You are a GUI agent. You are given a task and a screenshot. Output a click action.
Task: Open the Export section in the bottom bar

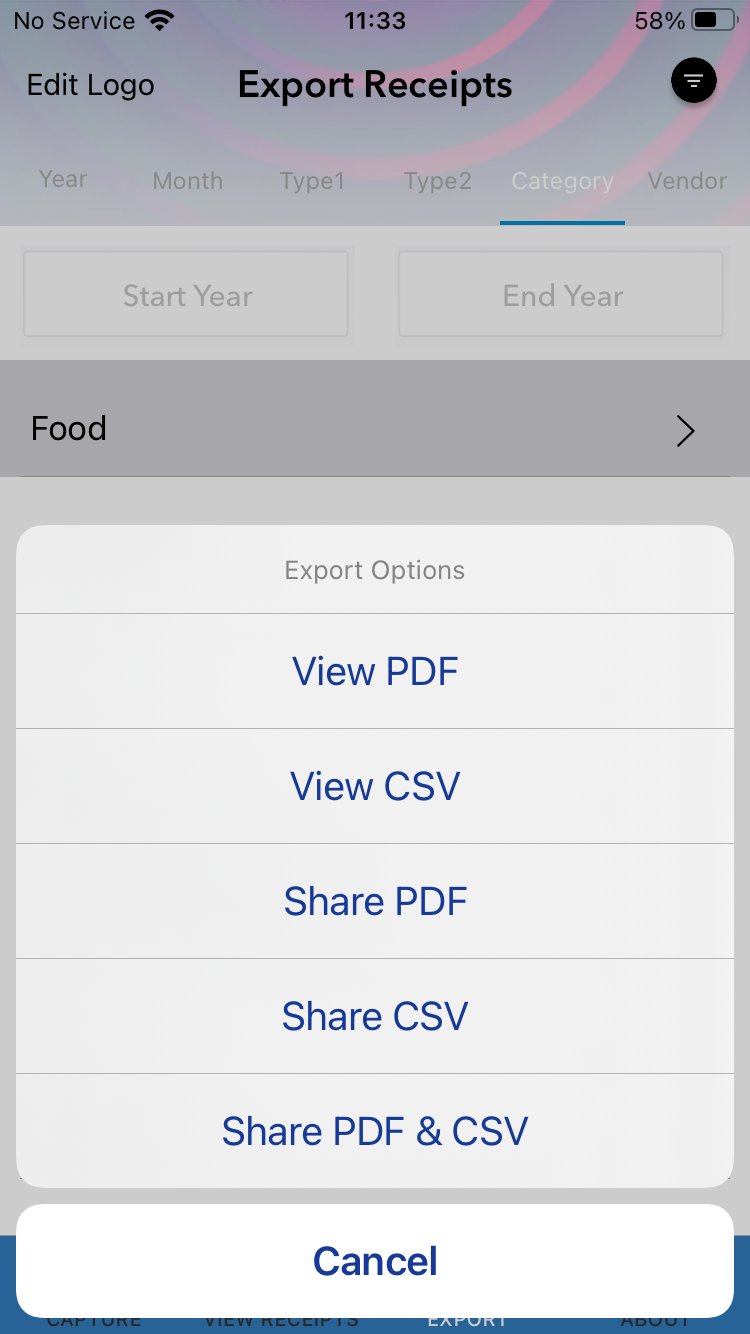point(466,1318)
